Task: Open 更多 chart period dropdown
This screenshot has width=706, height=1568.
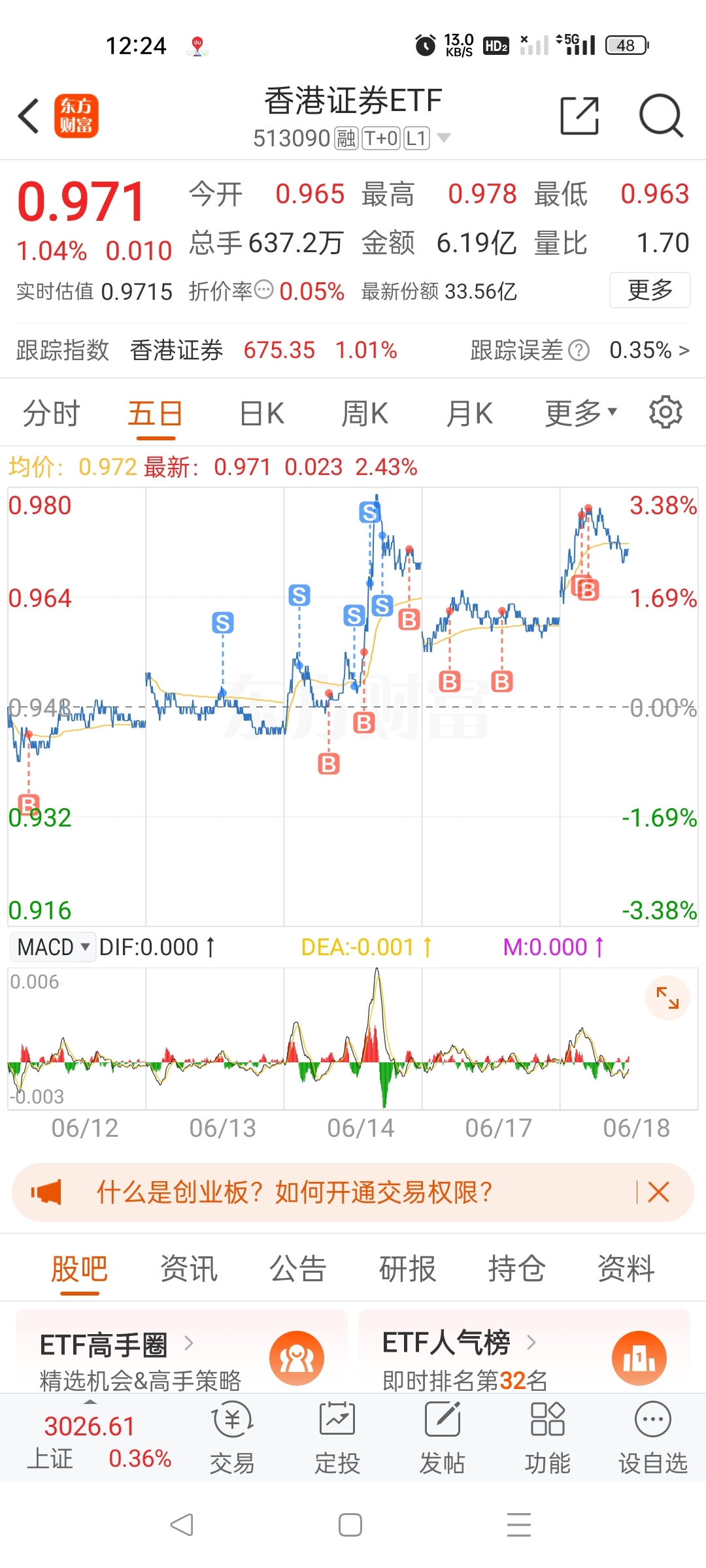Action: pyautogui.click(x=578, y=412)
